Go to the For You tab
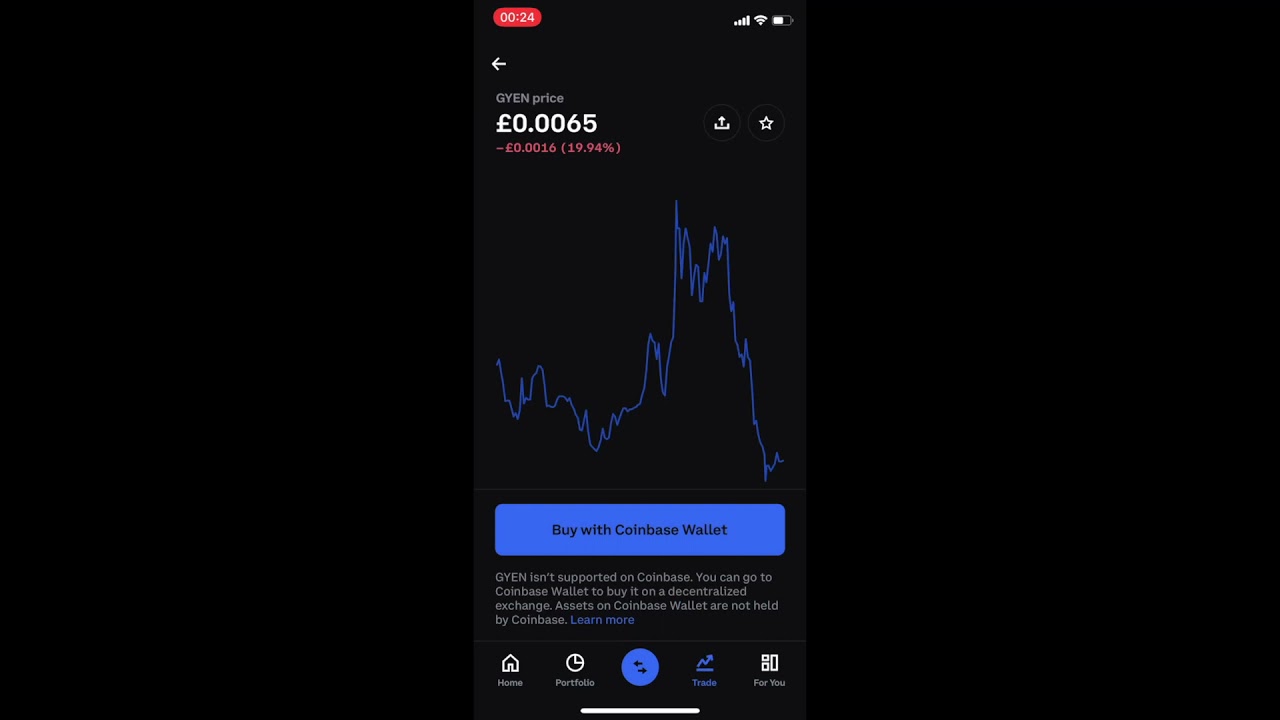Viewport: 1280px width, 720px height. (x=769, y=670)
